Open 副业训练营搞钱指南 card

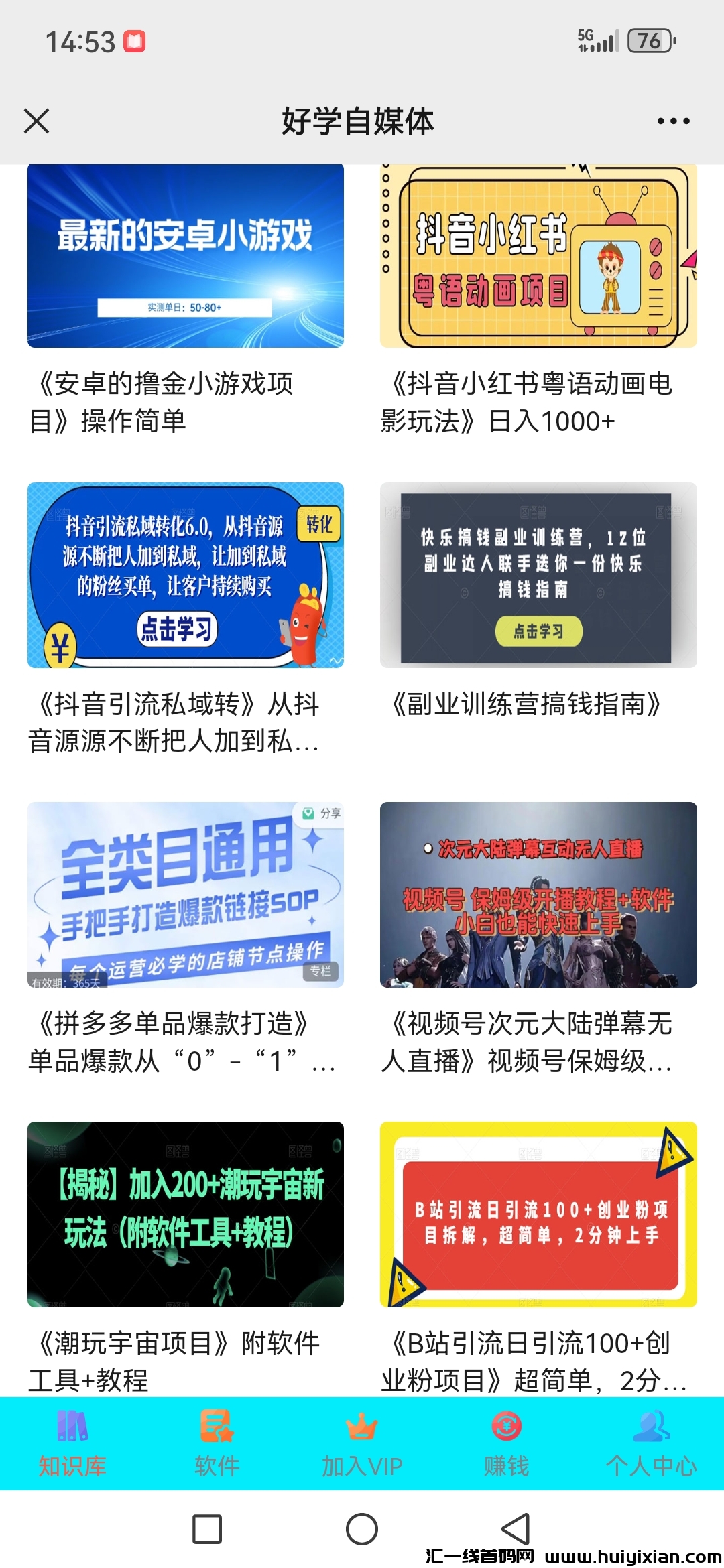[x=538, y=575]
